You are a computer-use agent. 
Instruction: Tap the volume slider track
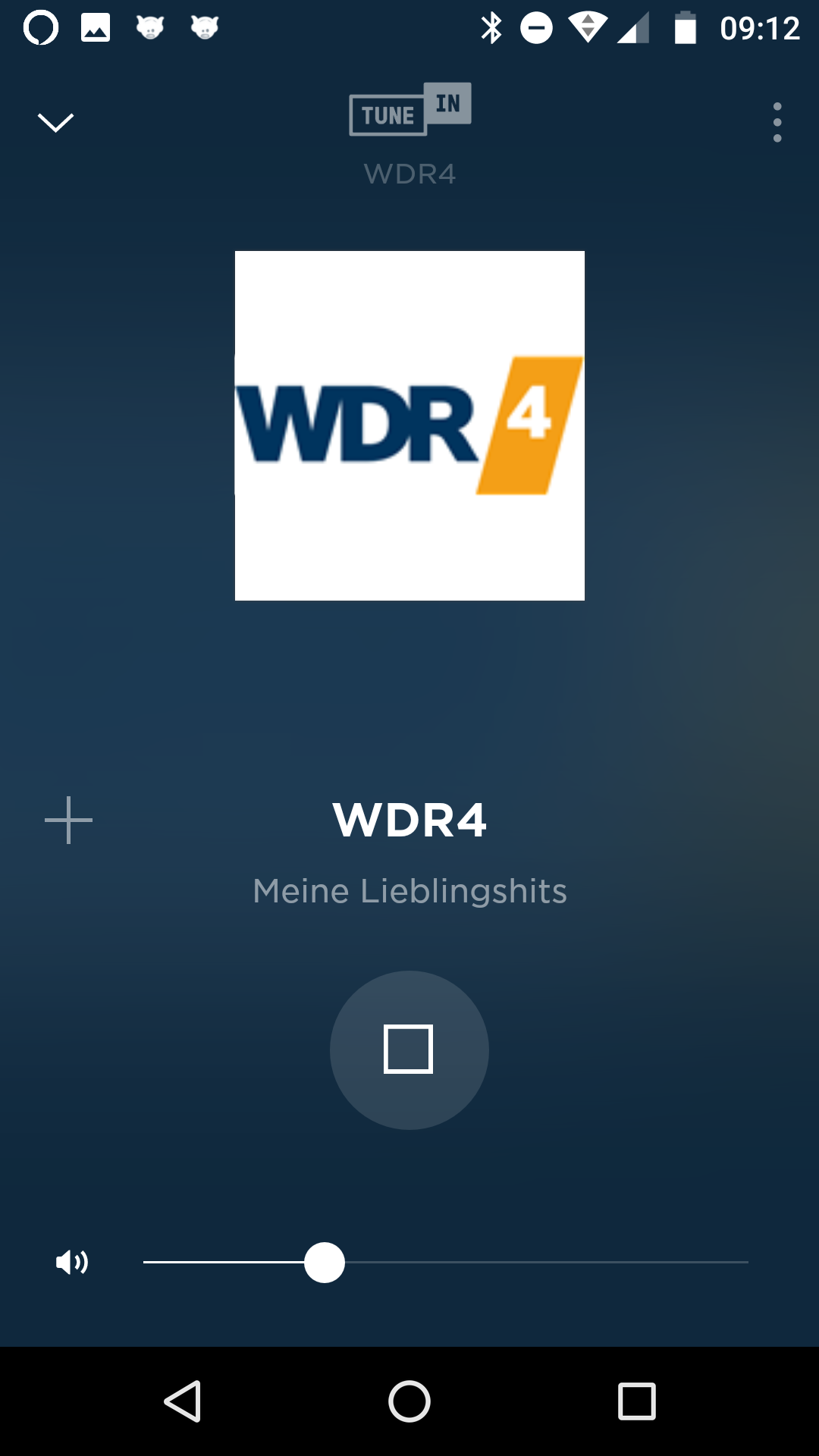tap(446, 1262)
